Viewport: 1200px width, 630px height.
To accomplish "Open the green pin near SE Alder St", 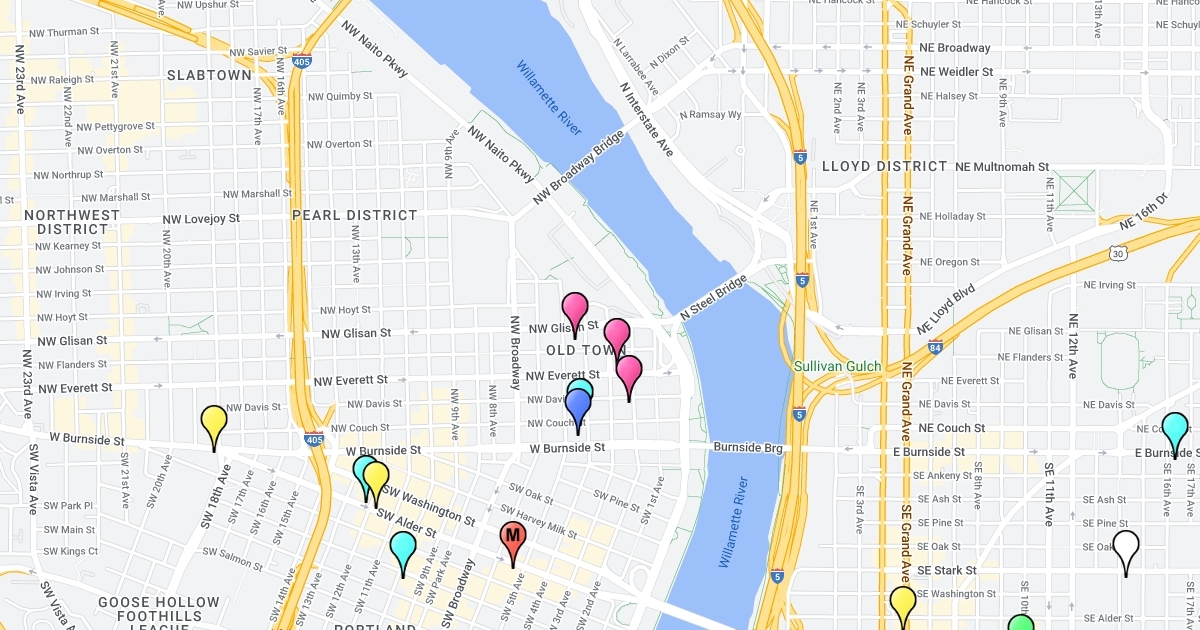I will pos(1021,624).
